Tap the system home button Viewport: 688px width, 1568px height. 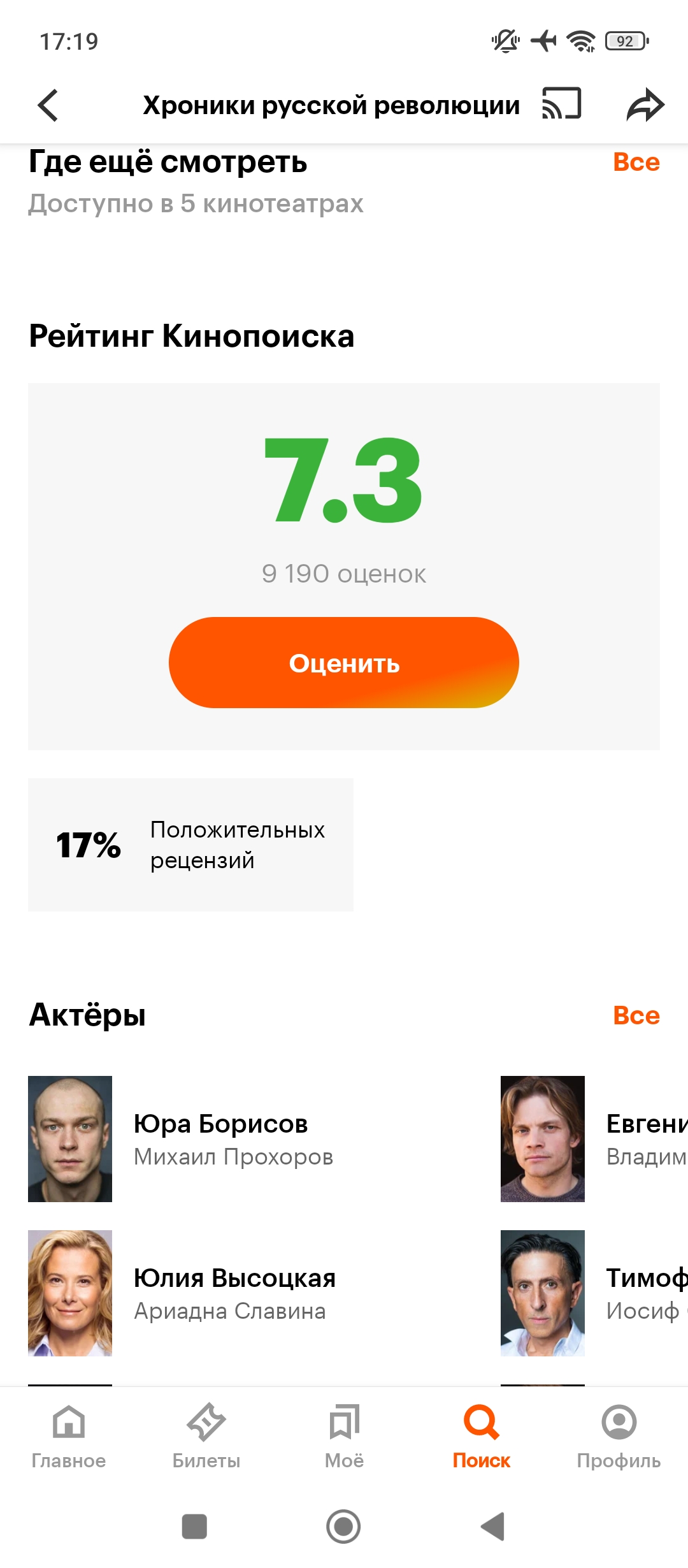[343, 1527]
